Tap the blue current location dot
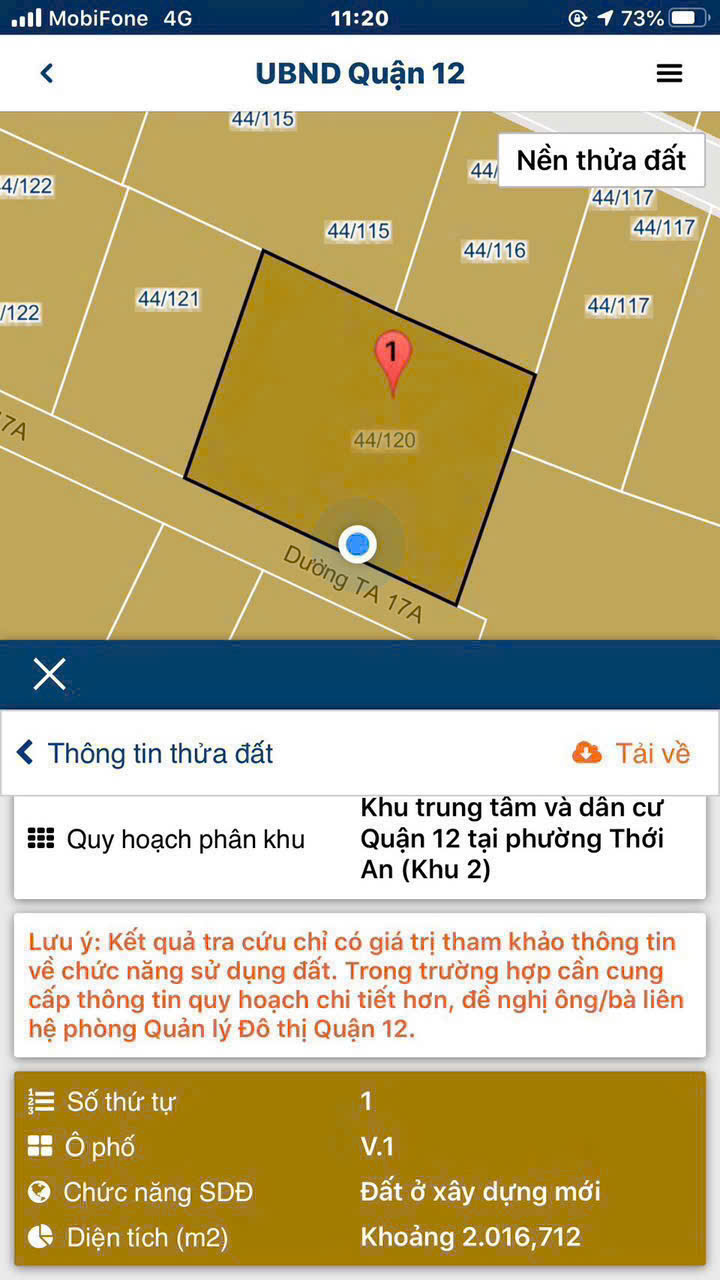720x1280 pixels. (x=357, y=545)
